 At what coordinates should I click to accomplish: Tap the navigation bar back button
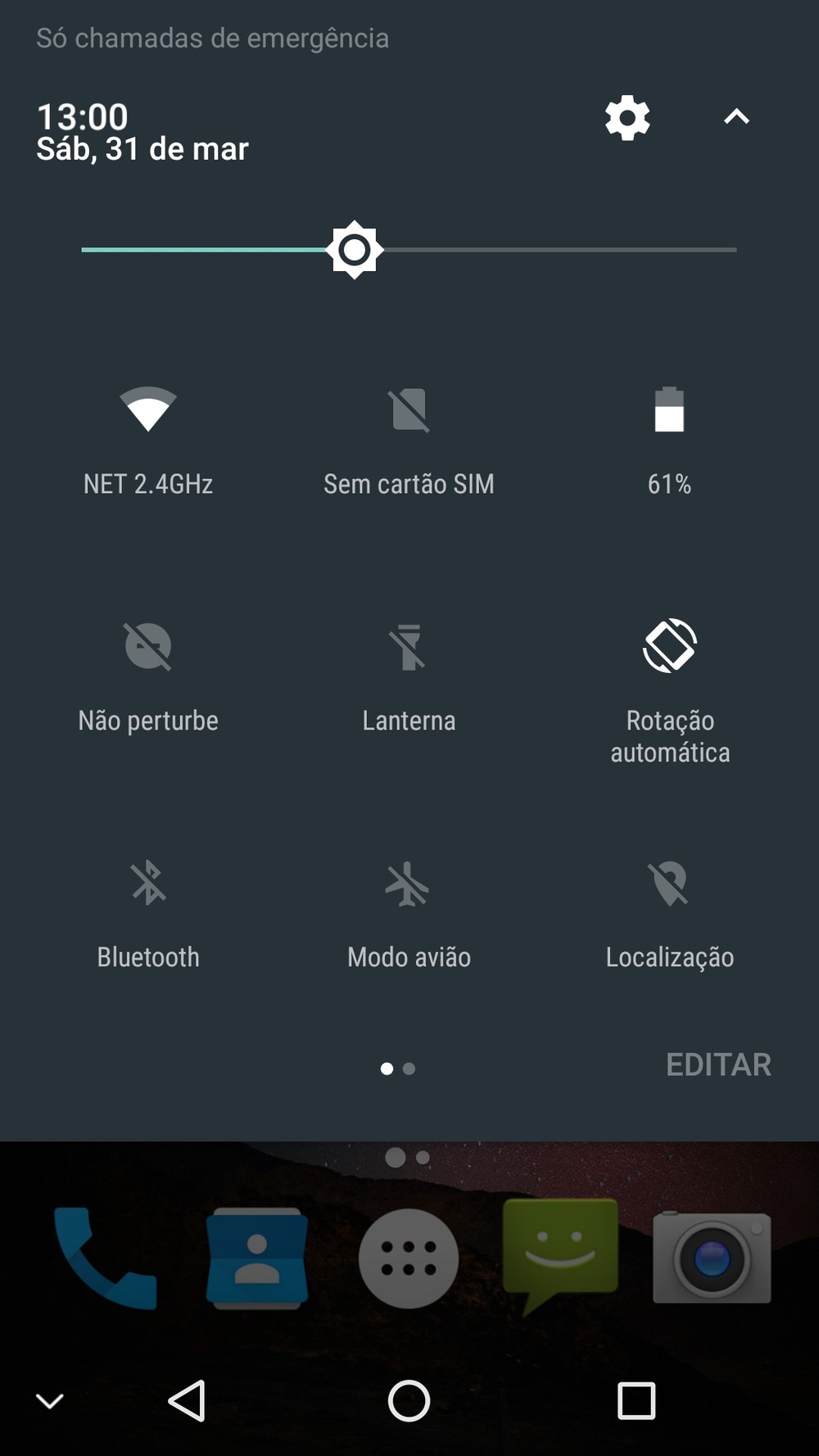click(x=187, y=1400)
